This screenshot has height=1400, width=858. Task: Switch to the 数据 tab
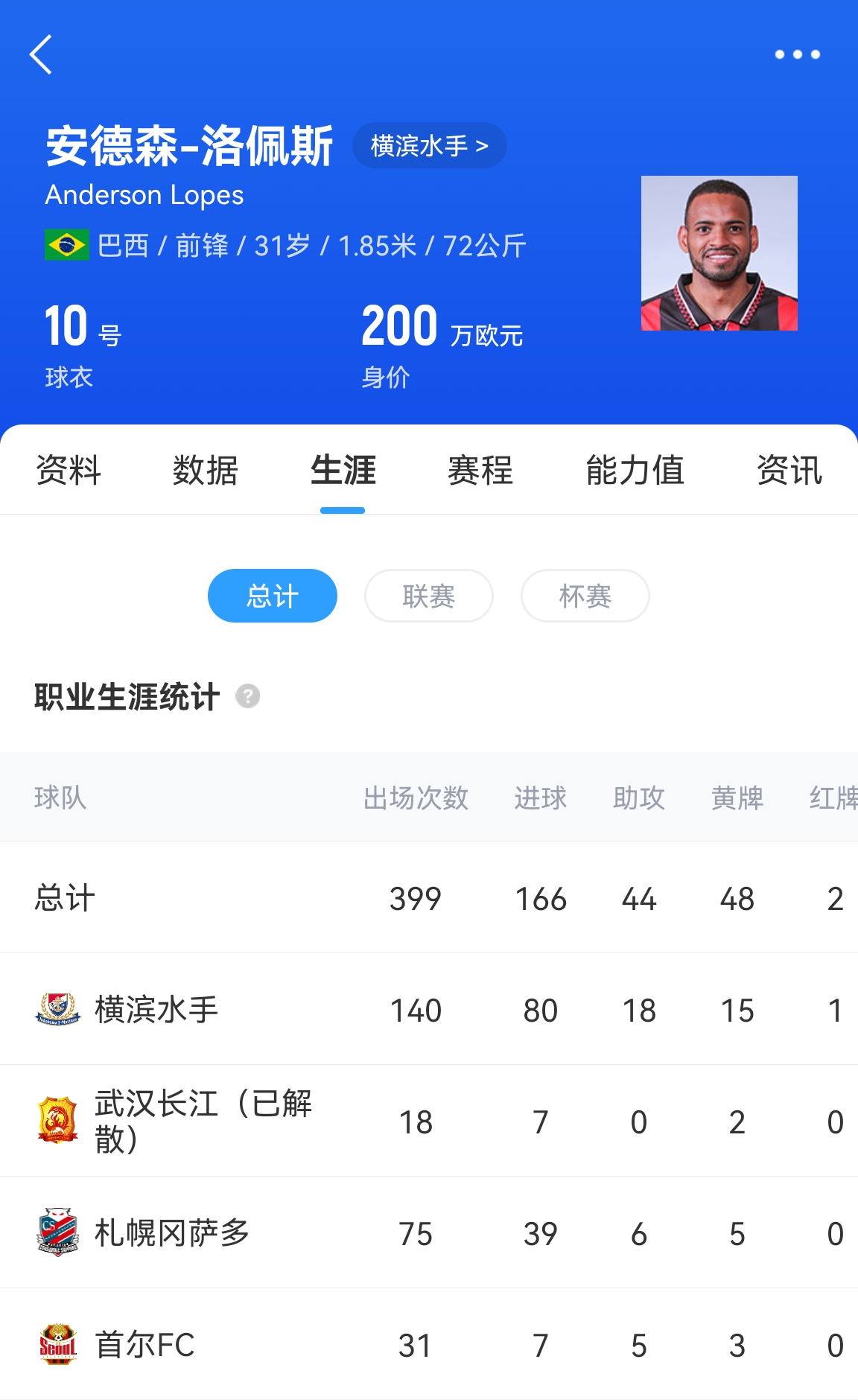pos(206,471)
